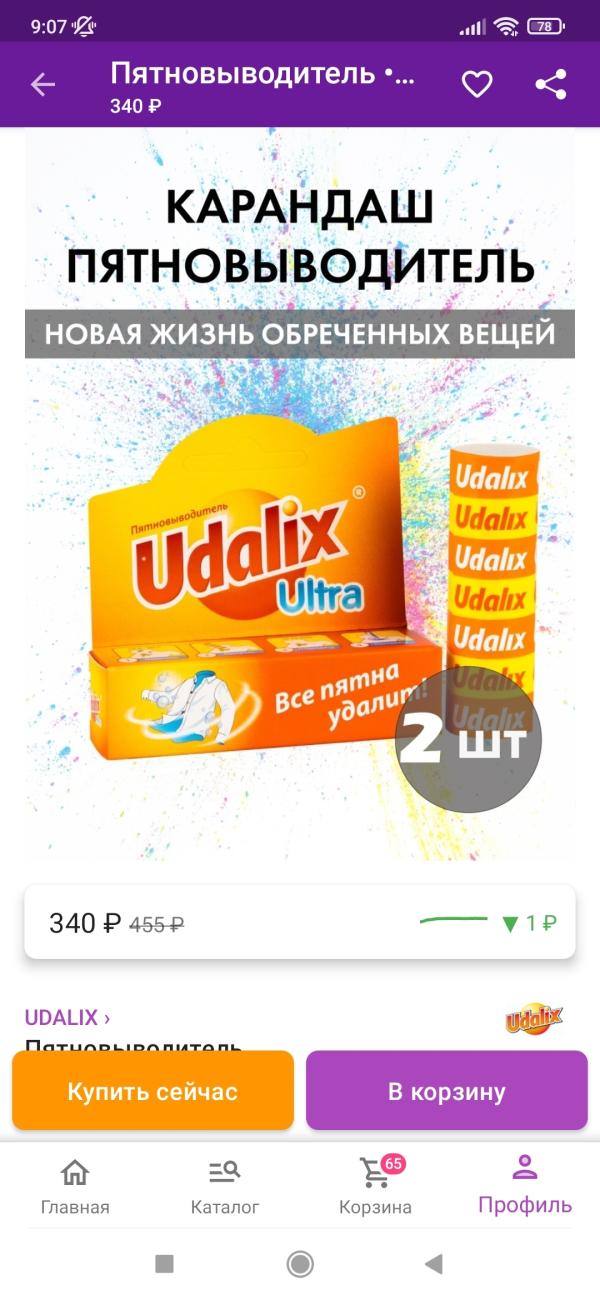Screen dimensions: 600x1299
Task: Open the product image of the Udalix pencil
Action: coord(300,494)
